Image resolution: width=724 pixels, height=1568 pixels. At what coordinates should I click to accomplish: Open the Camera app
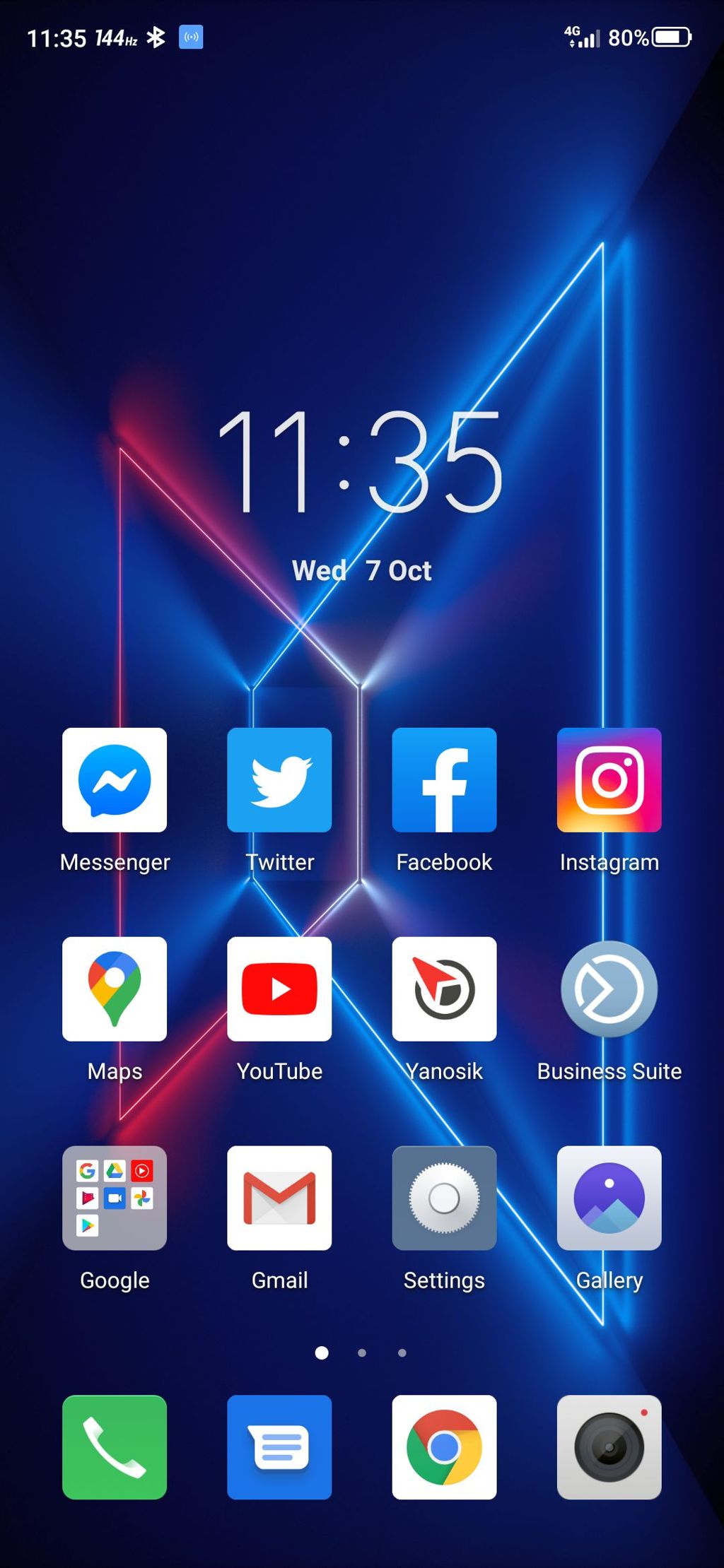(609, 1446)
